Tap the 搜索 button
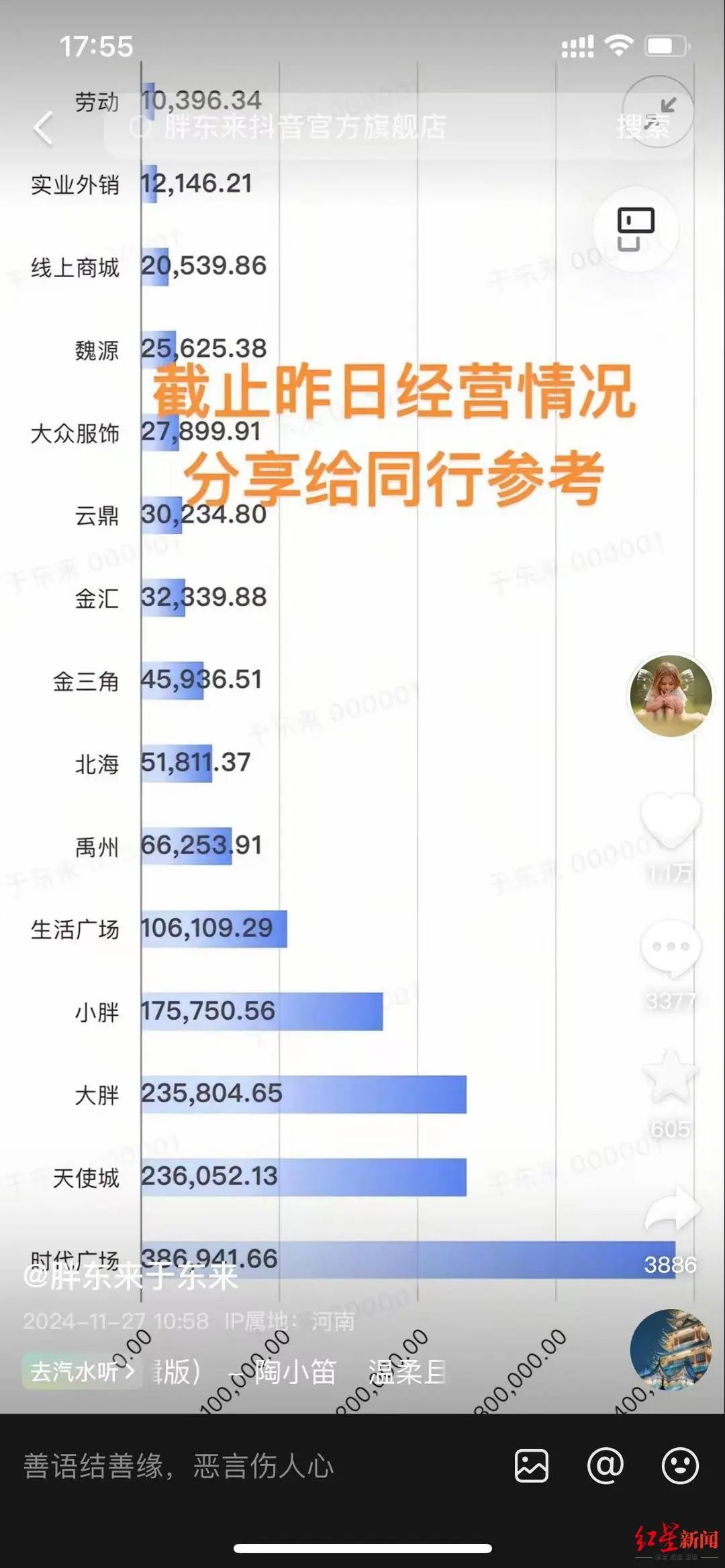 [x=643, y=127]
